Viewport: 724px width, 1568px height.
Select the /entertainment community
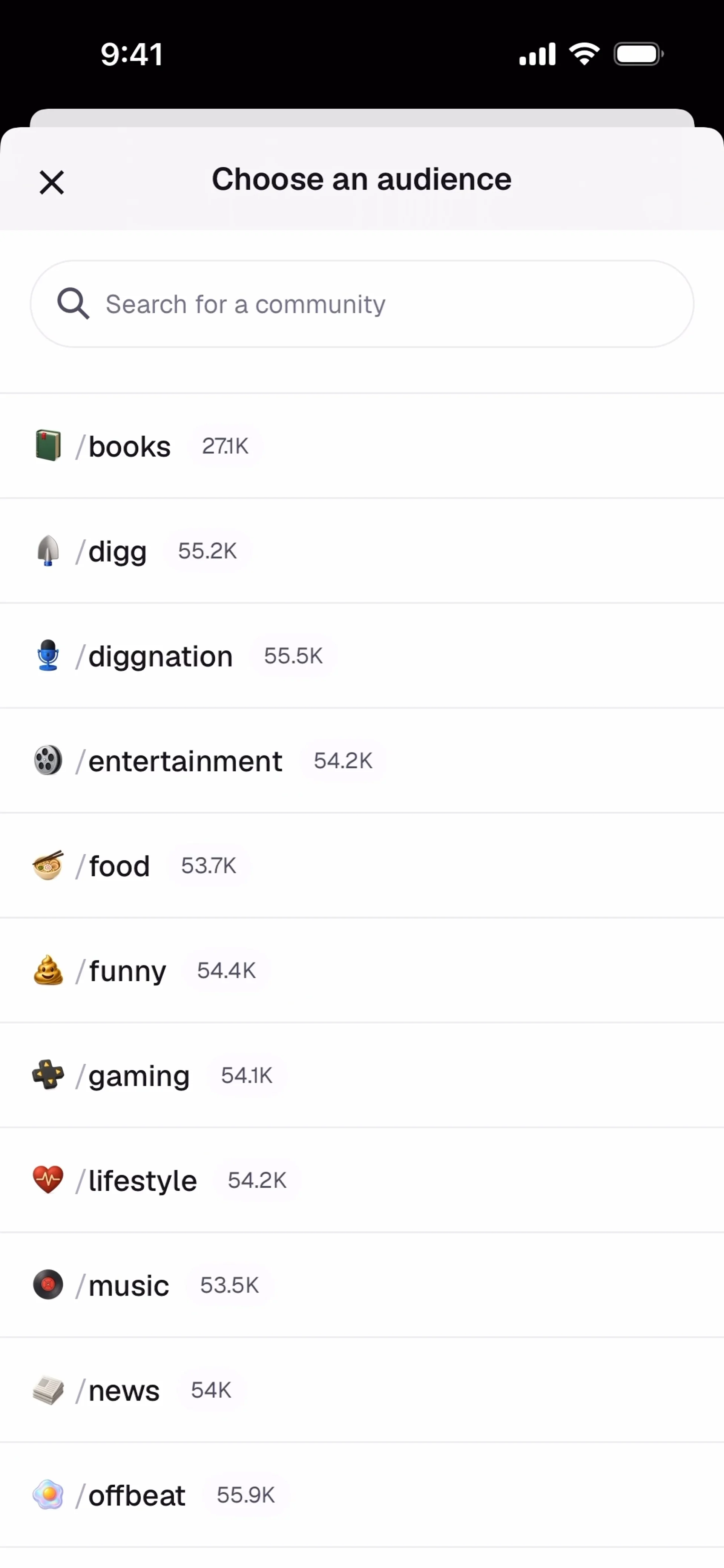[185, 761]
